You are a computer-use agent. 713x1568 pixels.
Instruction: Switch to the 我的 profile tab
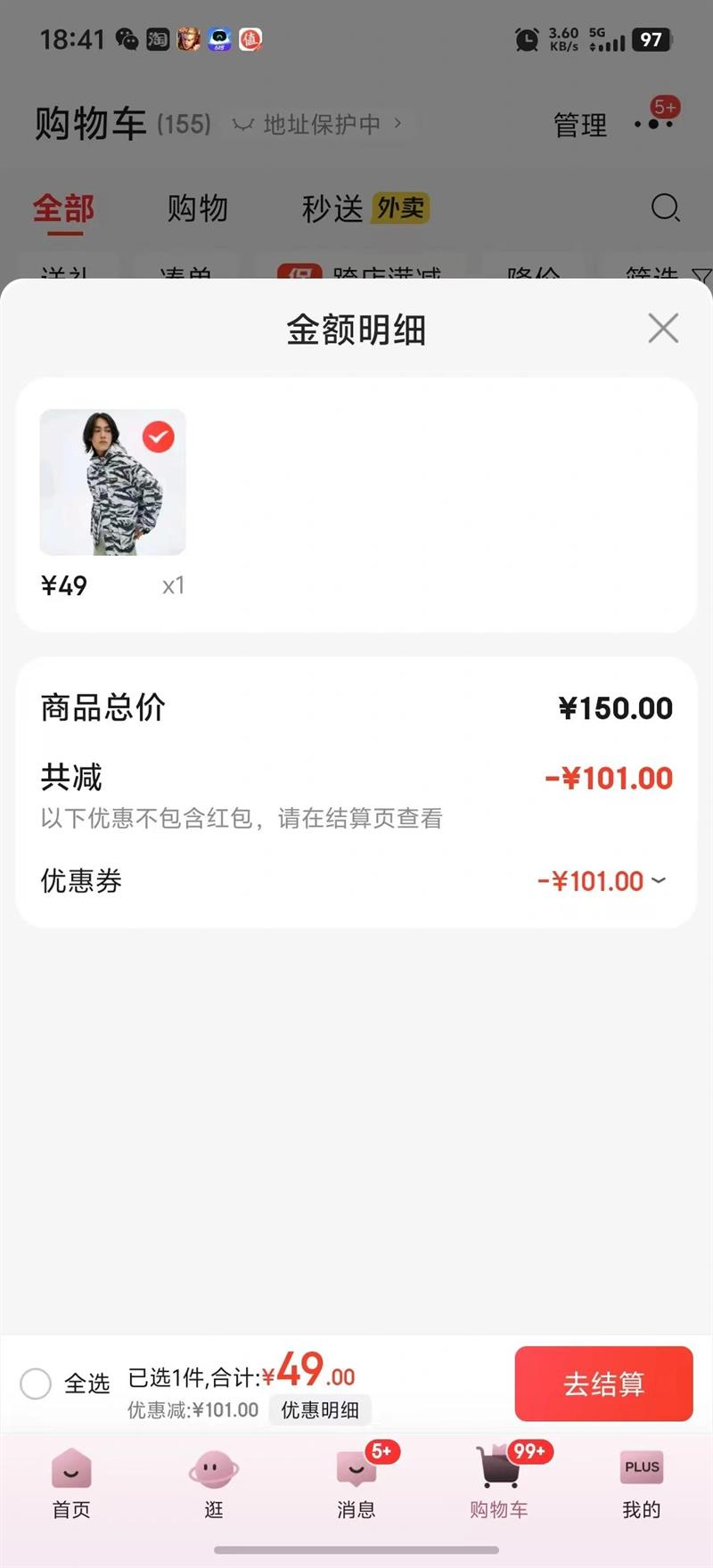642,1483
